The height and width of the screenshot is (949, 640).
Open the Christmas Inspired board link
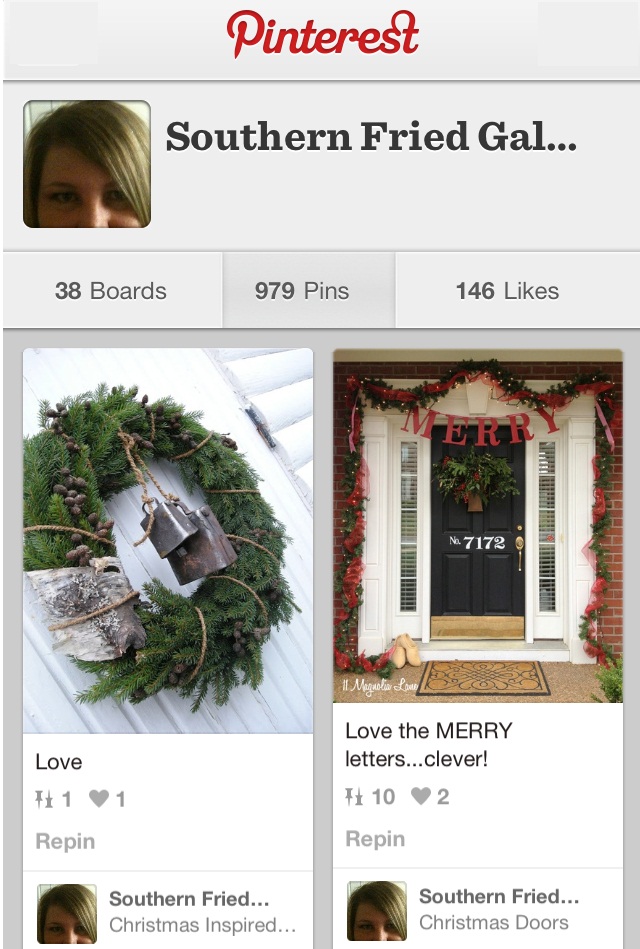(x=202, y=925)
